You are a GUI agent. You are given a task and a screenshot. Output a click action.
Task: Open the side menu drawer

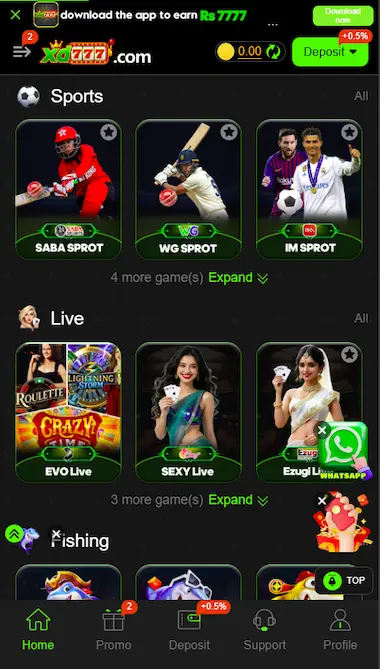click(x=22, y=52)
